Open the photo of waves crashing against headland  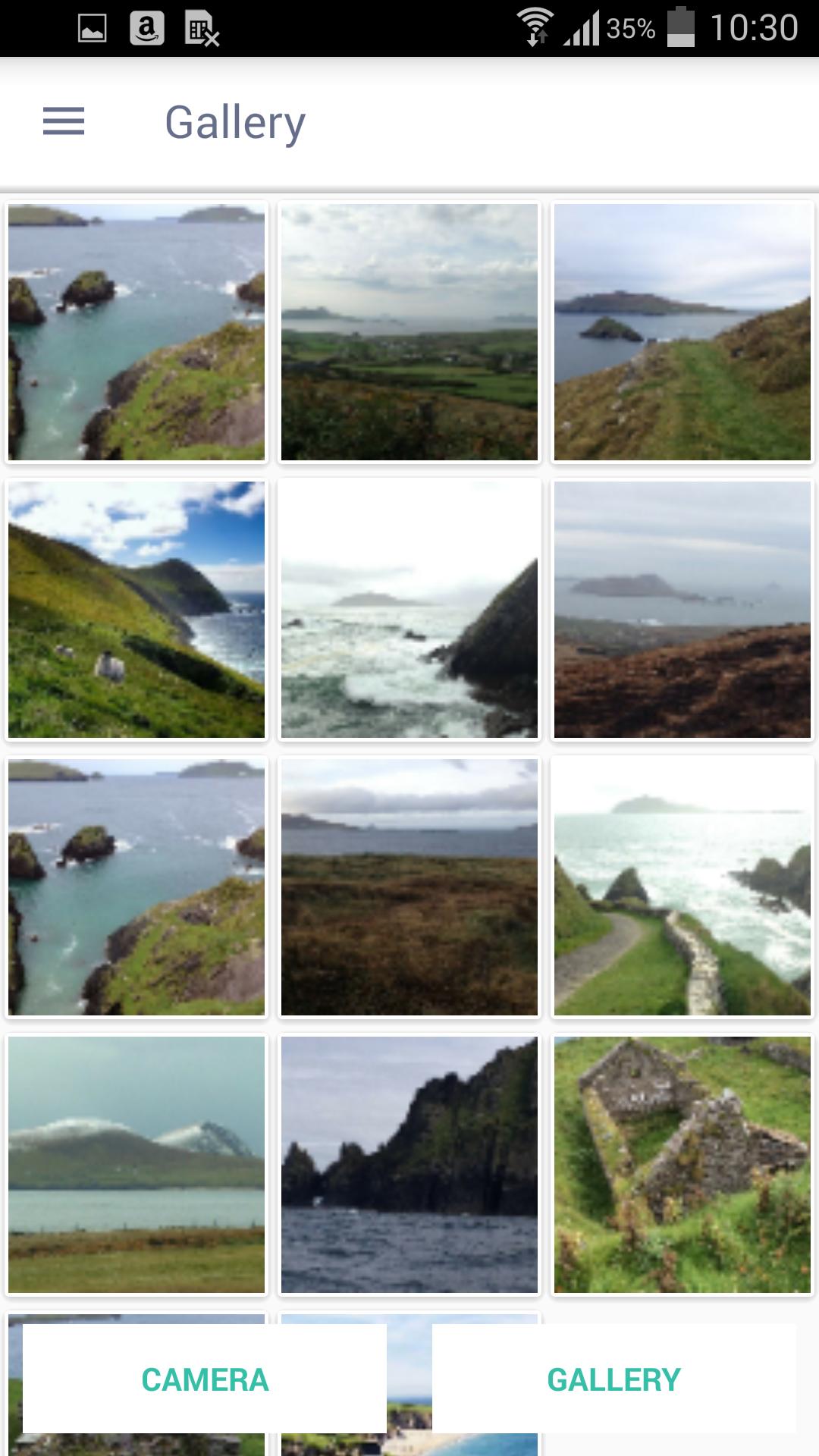pos(408,612)
